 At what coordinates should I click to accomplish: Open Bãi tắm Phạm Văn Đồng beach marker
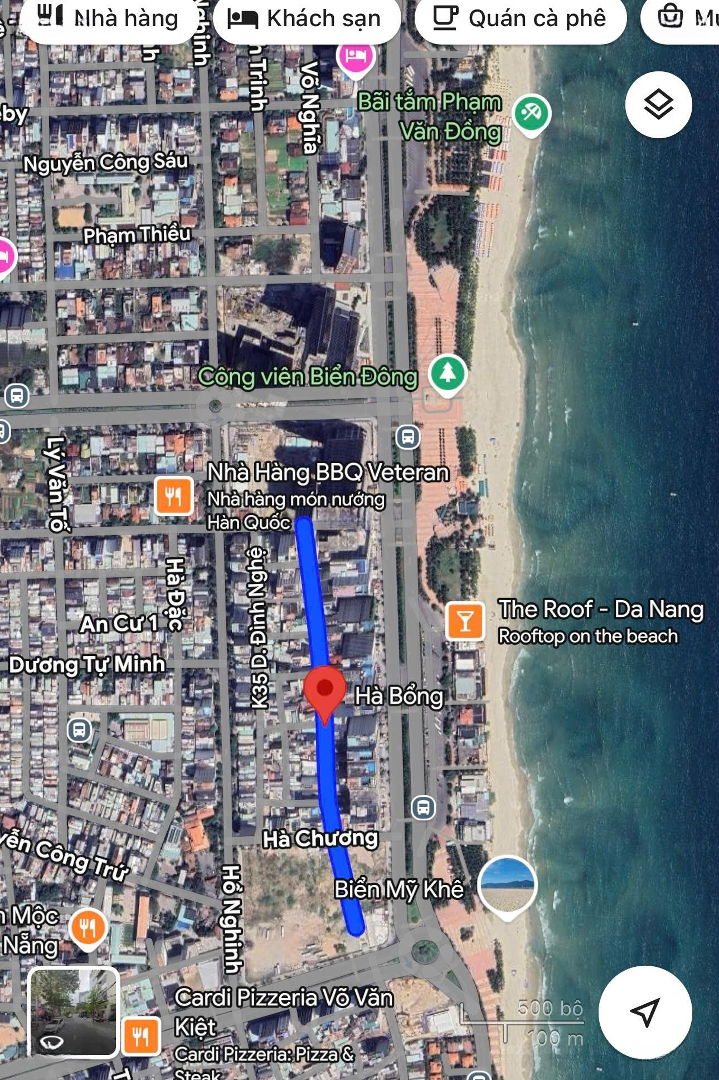pyautogui.click(x=531, y=114)
